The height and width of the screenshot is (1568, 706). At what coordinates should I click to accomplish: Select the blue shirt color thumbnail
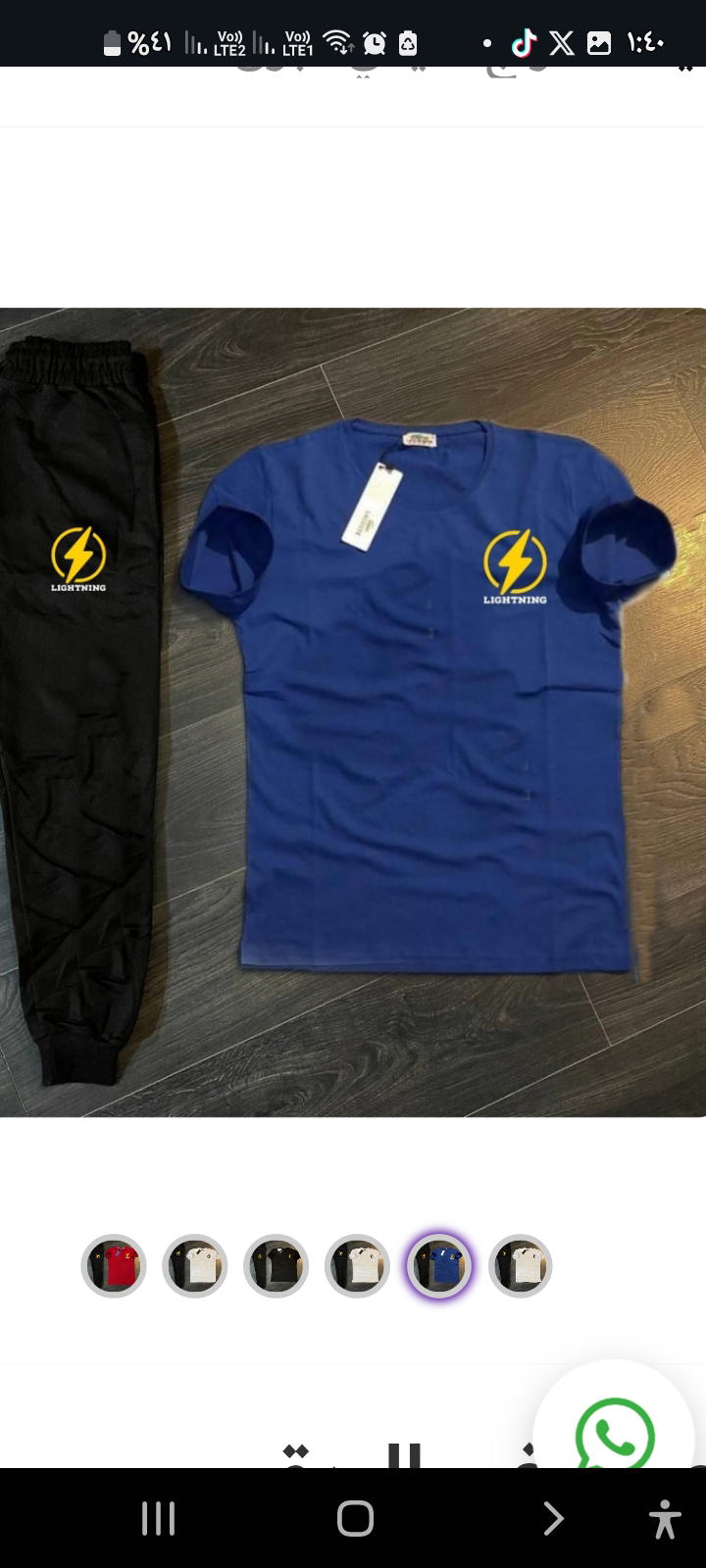(x=439, y=1266)
